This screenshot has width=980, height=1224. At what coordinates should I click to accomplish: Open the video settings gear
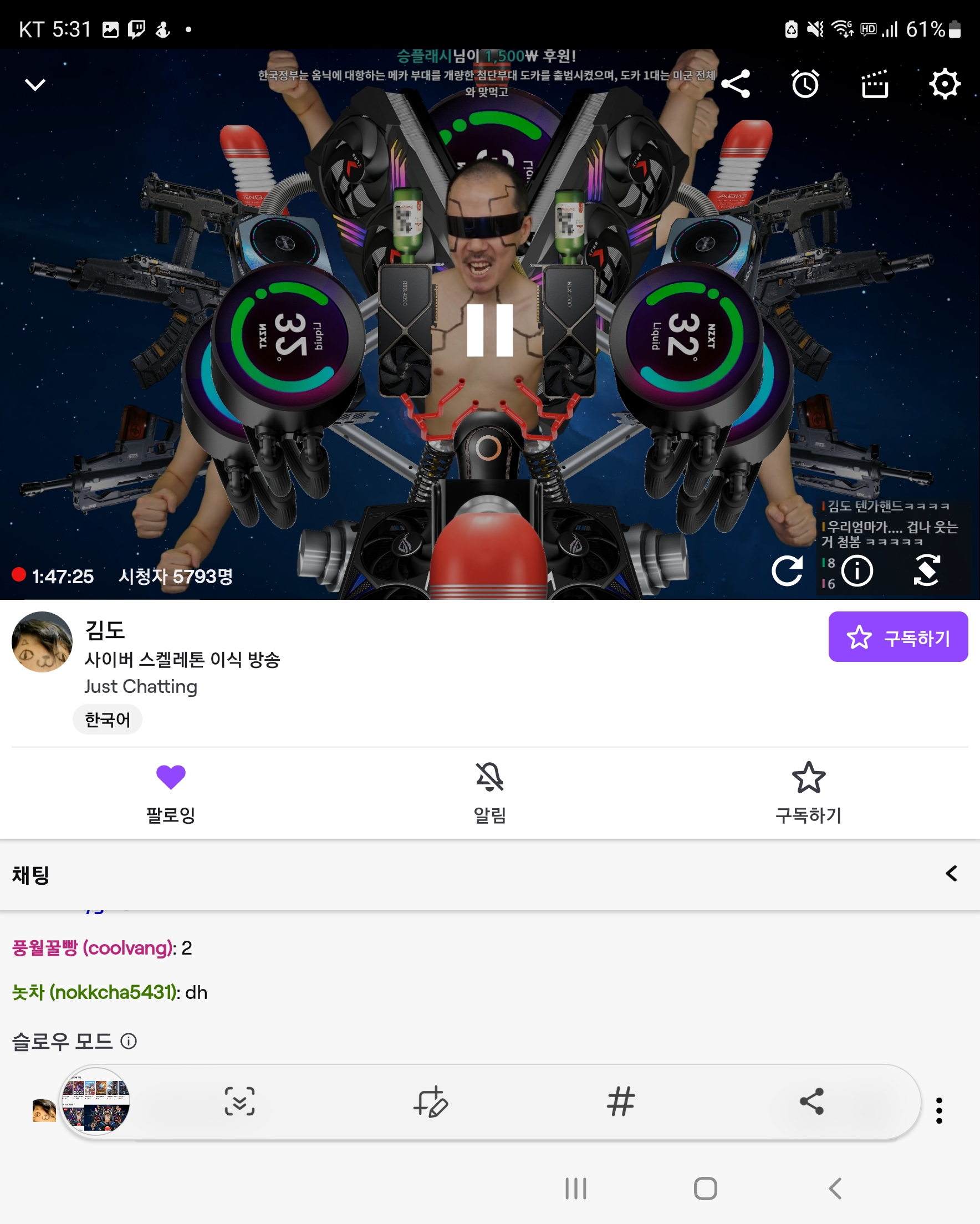click(x=945, y=84)
